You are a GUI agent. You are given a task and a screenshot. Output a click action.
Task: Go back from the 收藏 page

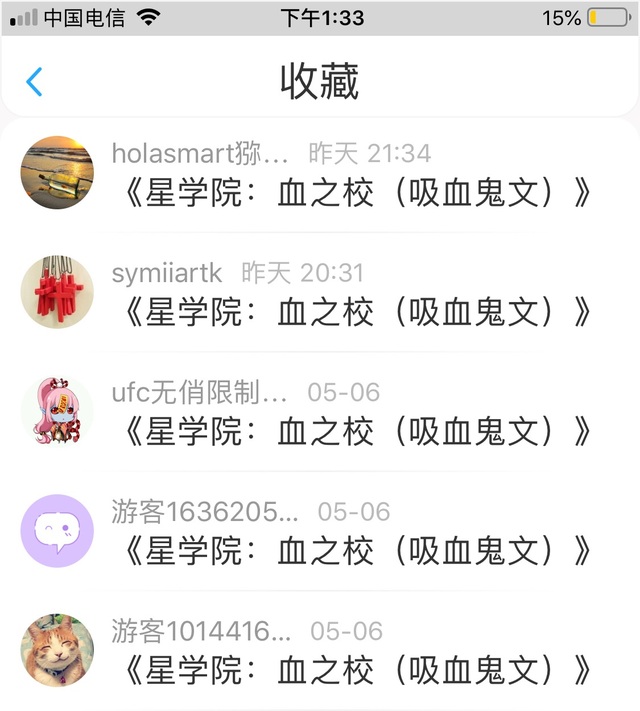tap(34, 81)
